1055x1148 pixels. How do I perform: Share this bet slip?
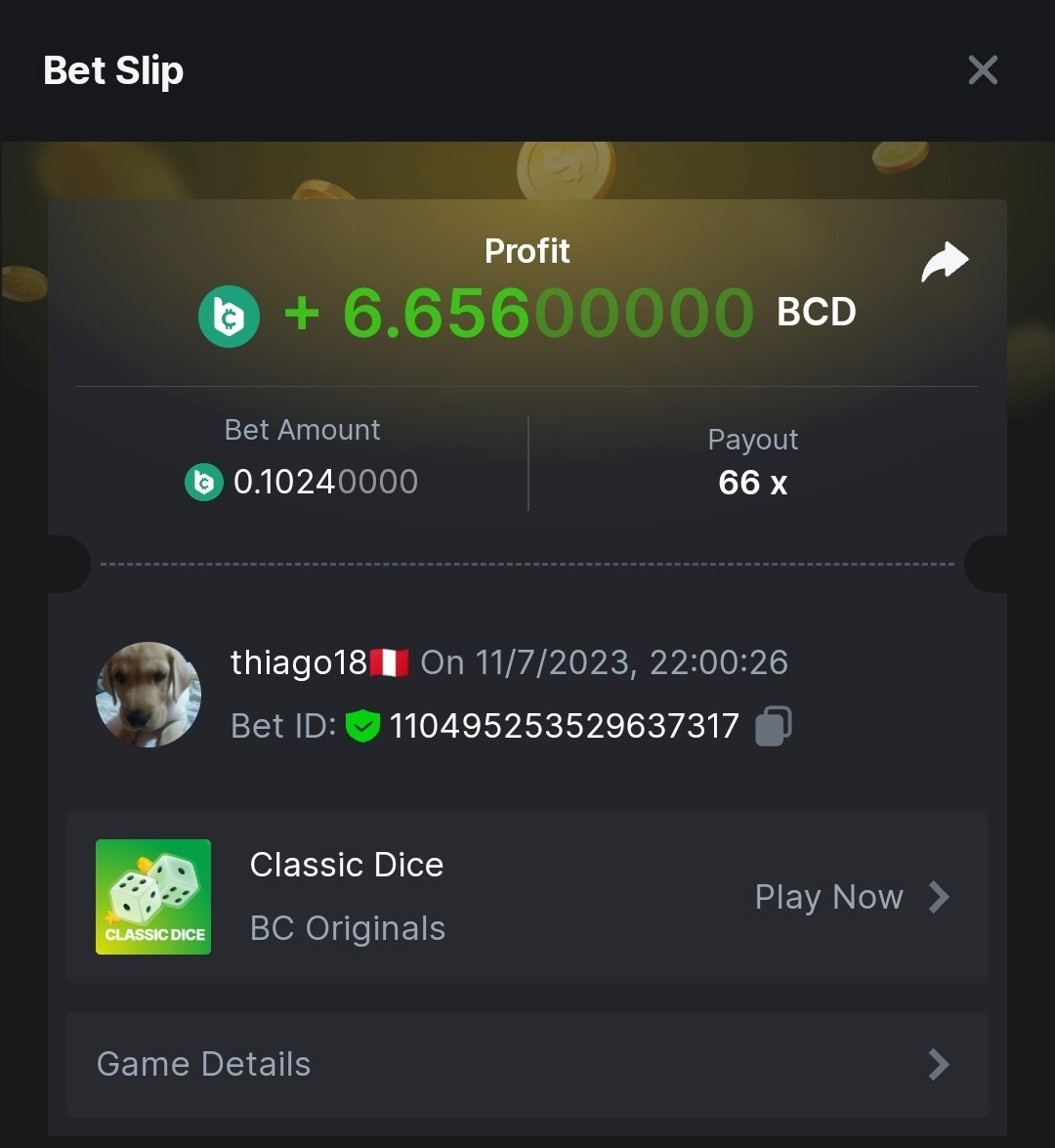[944, 262]
